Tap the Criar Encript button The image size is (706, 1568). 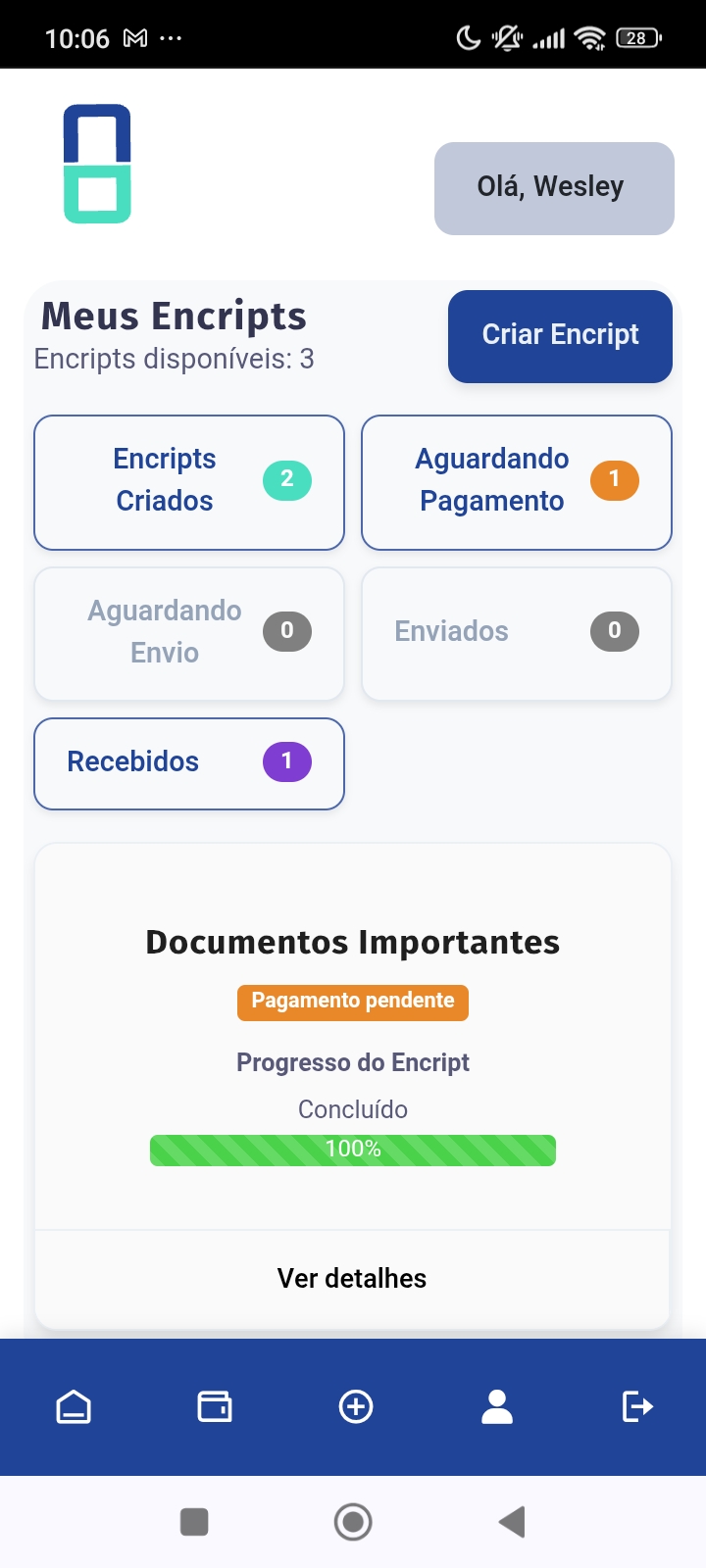560,335
